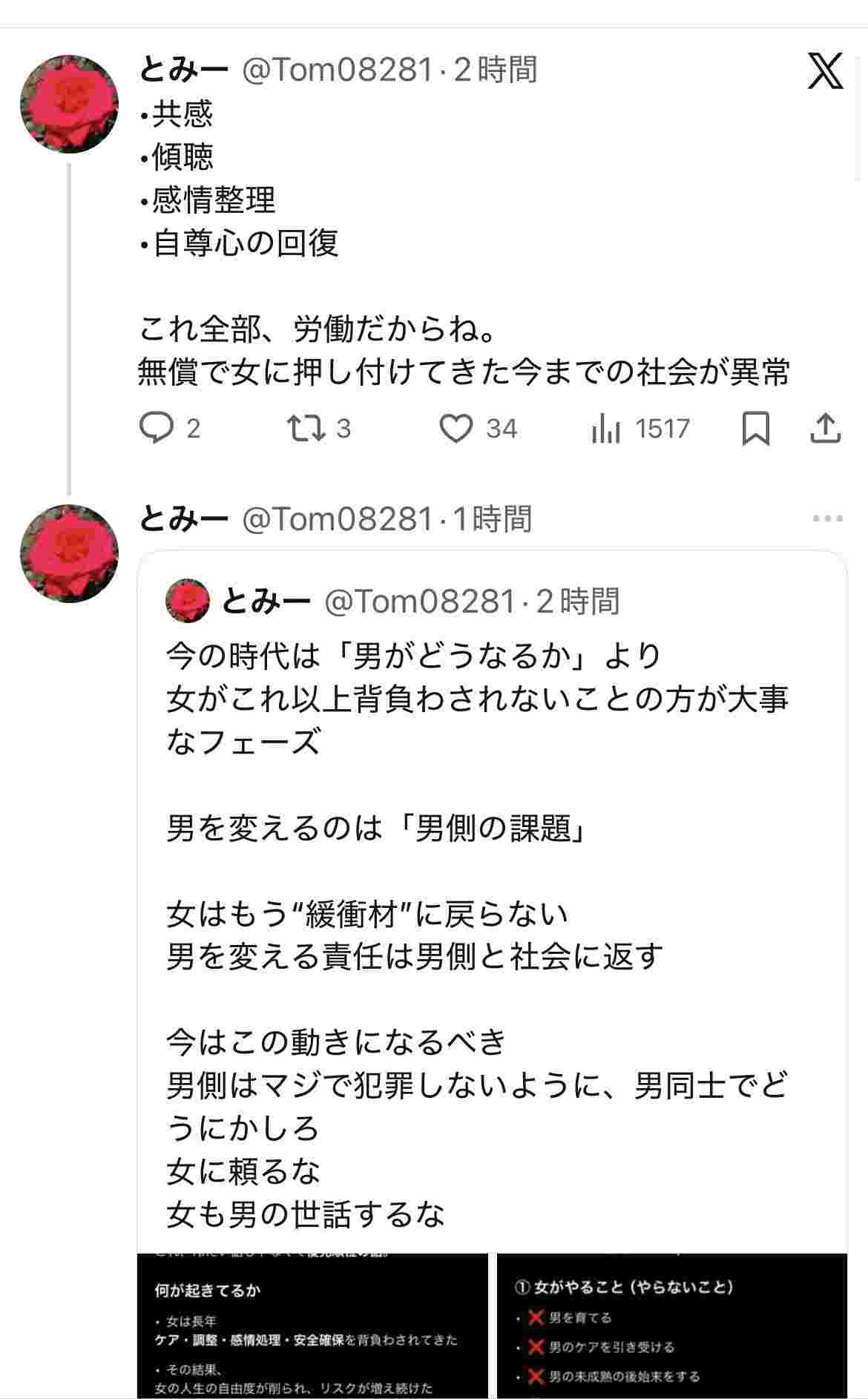The image size is (868, 1399).
Task: View analytics showing 1517 views
Action: [x=606, y=428]
